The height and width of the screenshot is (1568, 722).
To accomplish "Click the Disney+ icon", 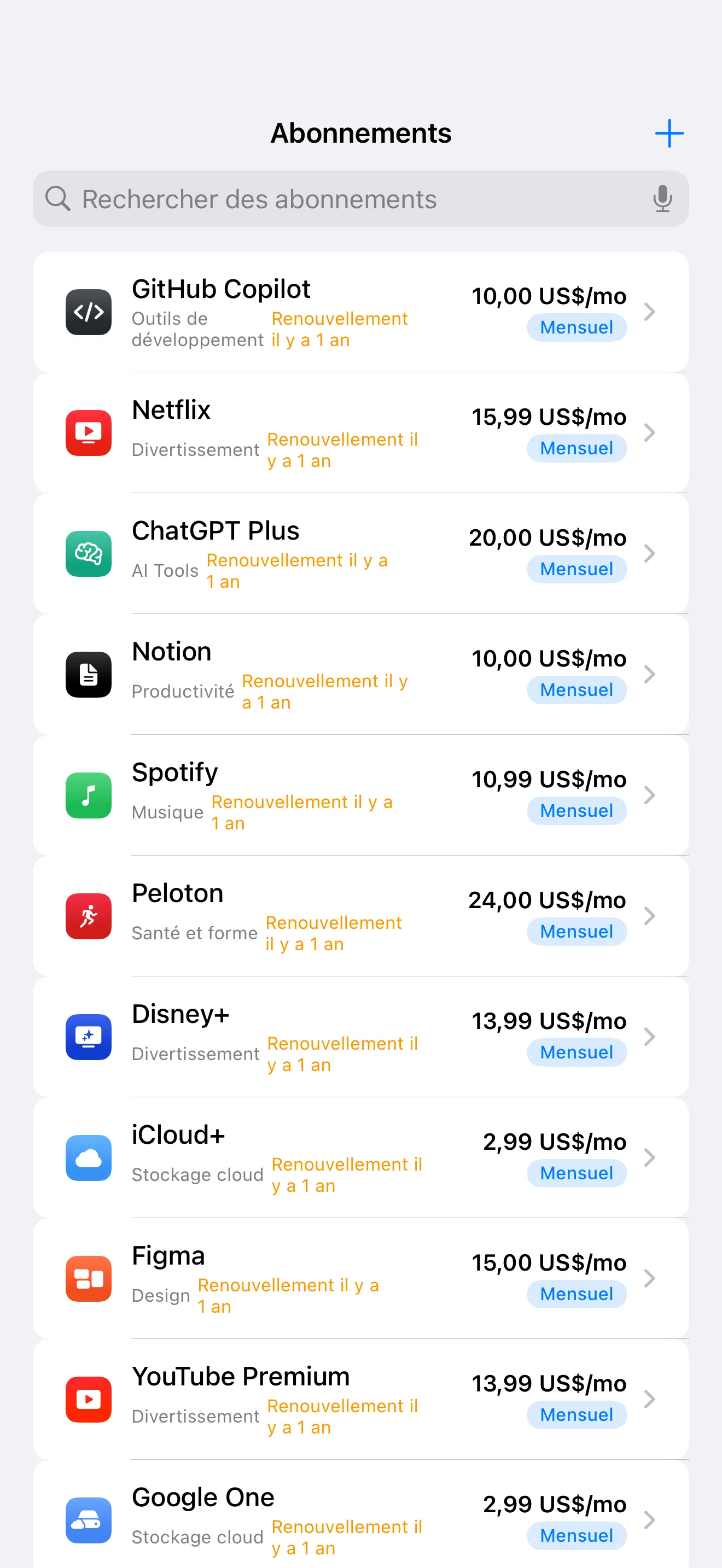I will click(x=88, y=1037).
